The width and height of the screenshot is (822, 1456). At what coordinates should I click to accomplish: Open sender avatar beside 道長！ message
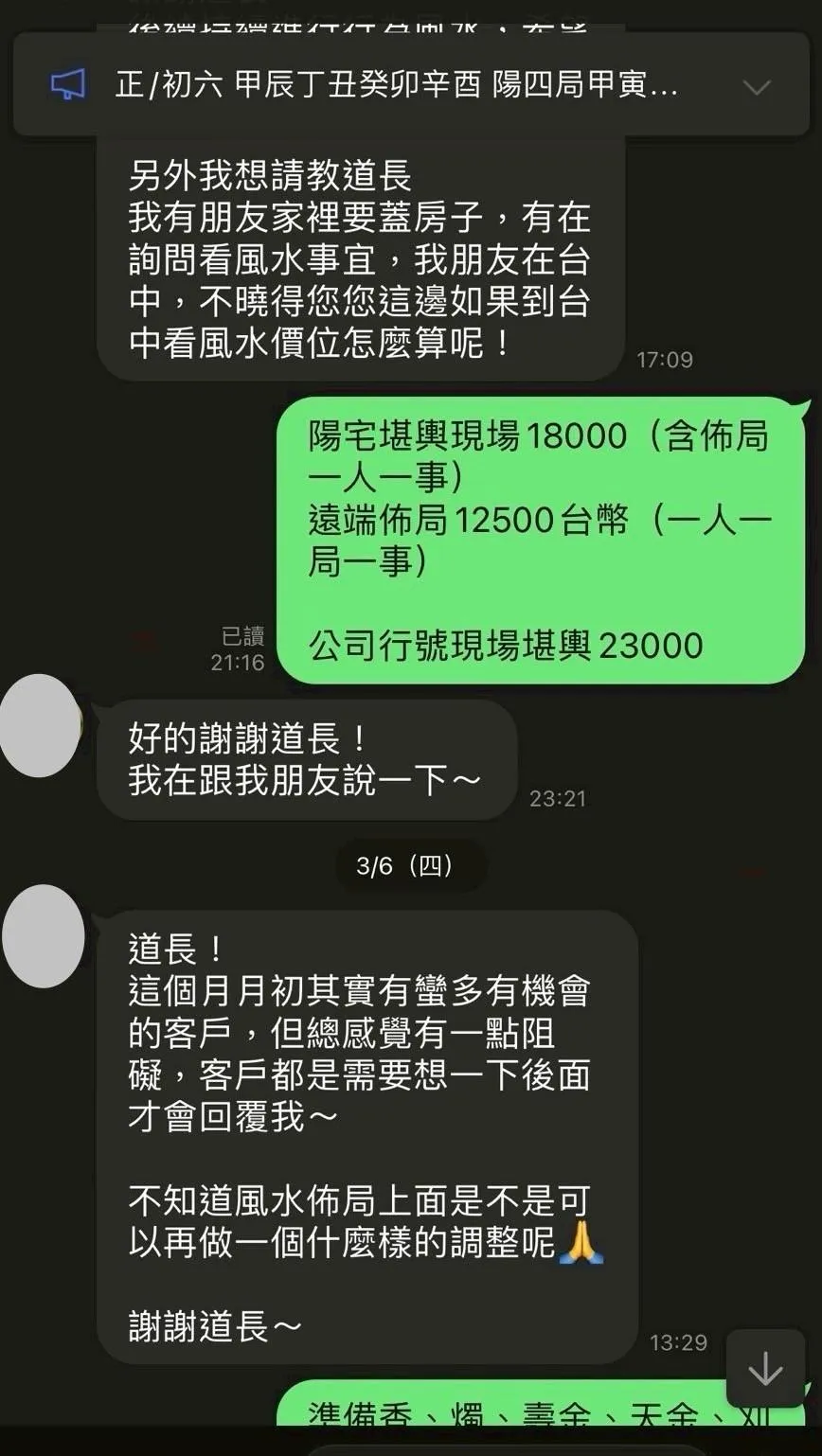coord(44,936)
